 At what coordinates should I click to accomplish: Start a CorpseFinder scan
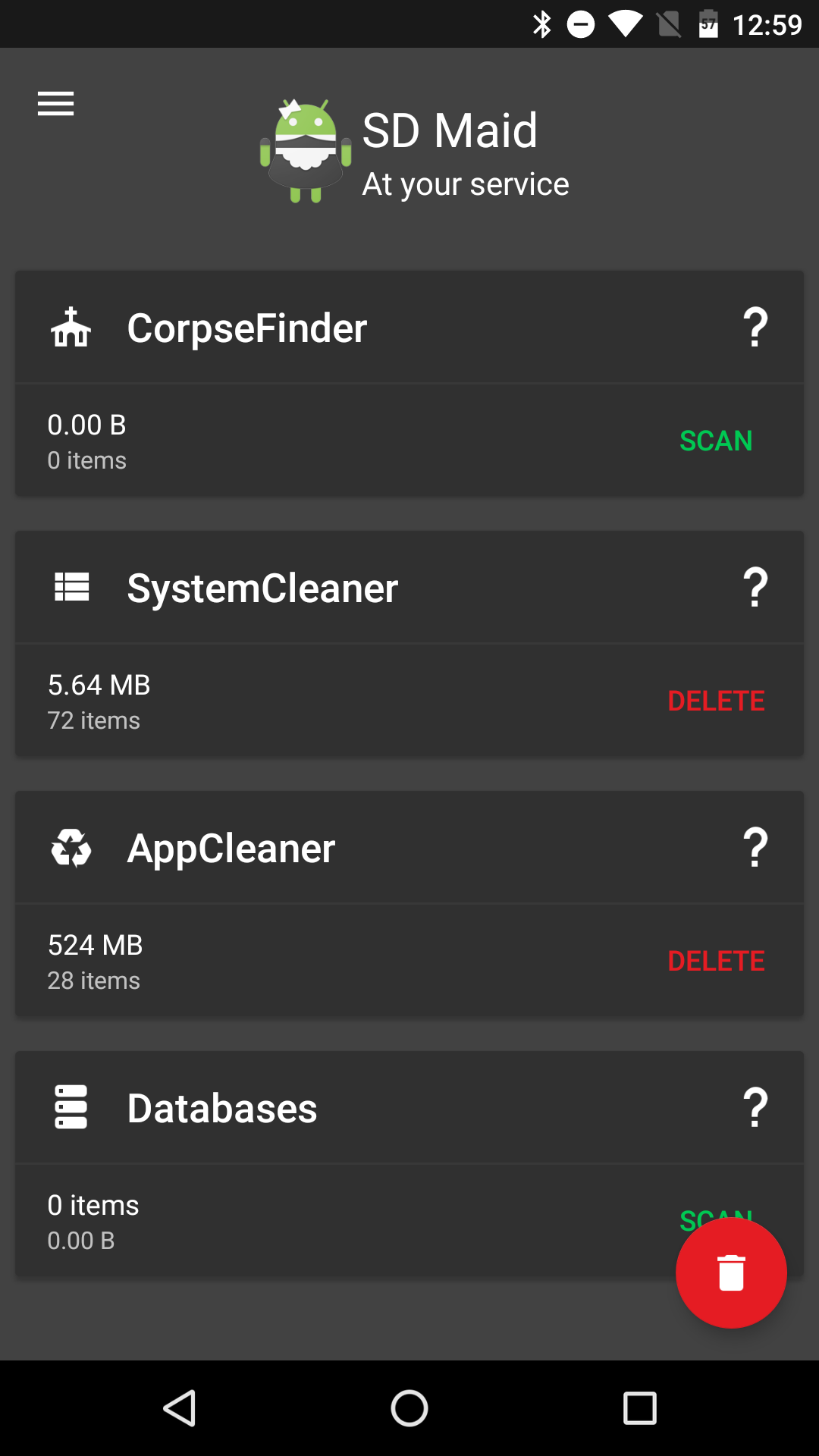(716, 440)
